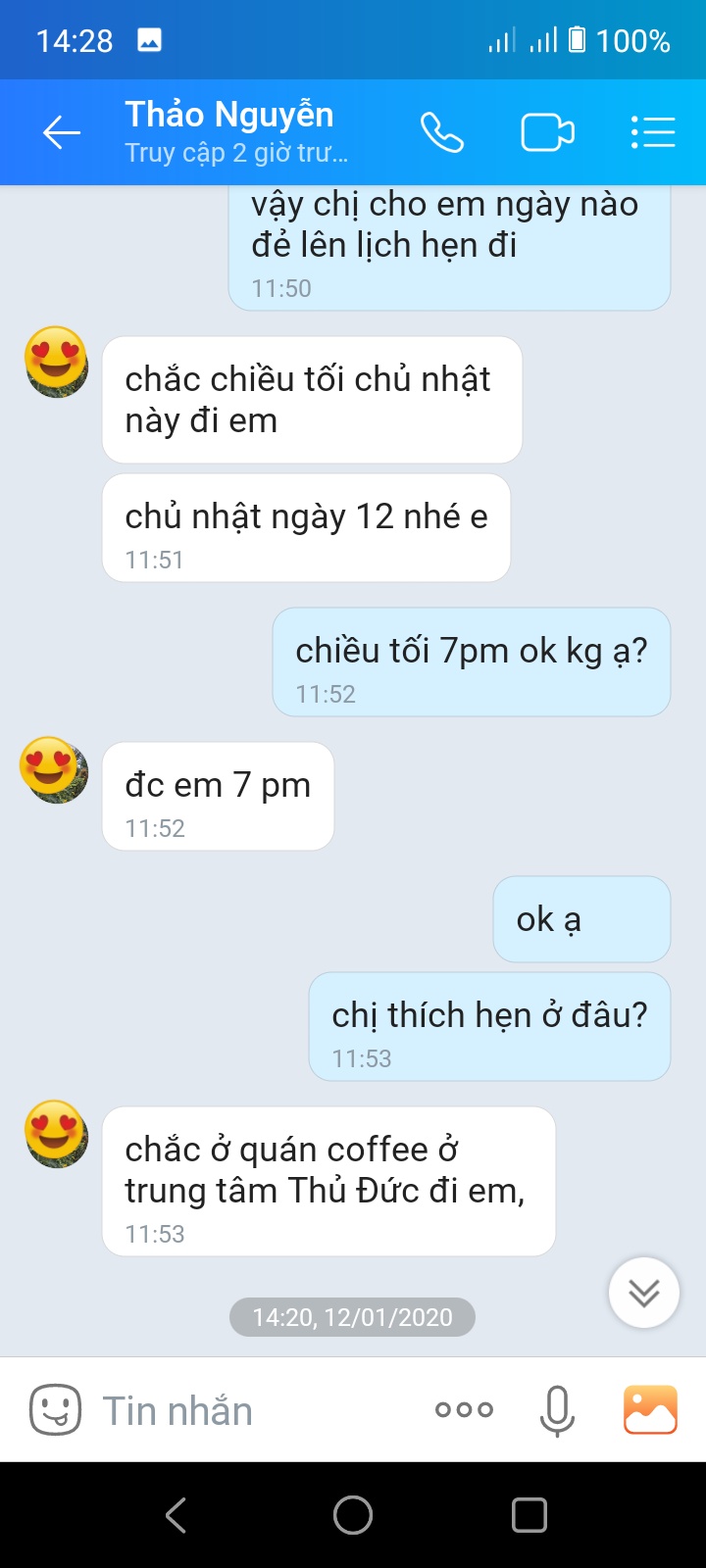This screenshot has width=706, height=1568.
Task: Open the recent apps overview
Action: (x=529, y=1515)
